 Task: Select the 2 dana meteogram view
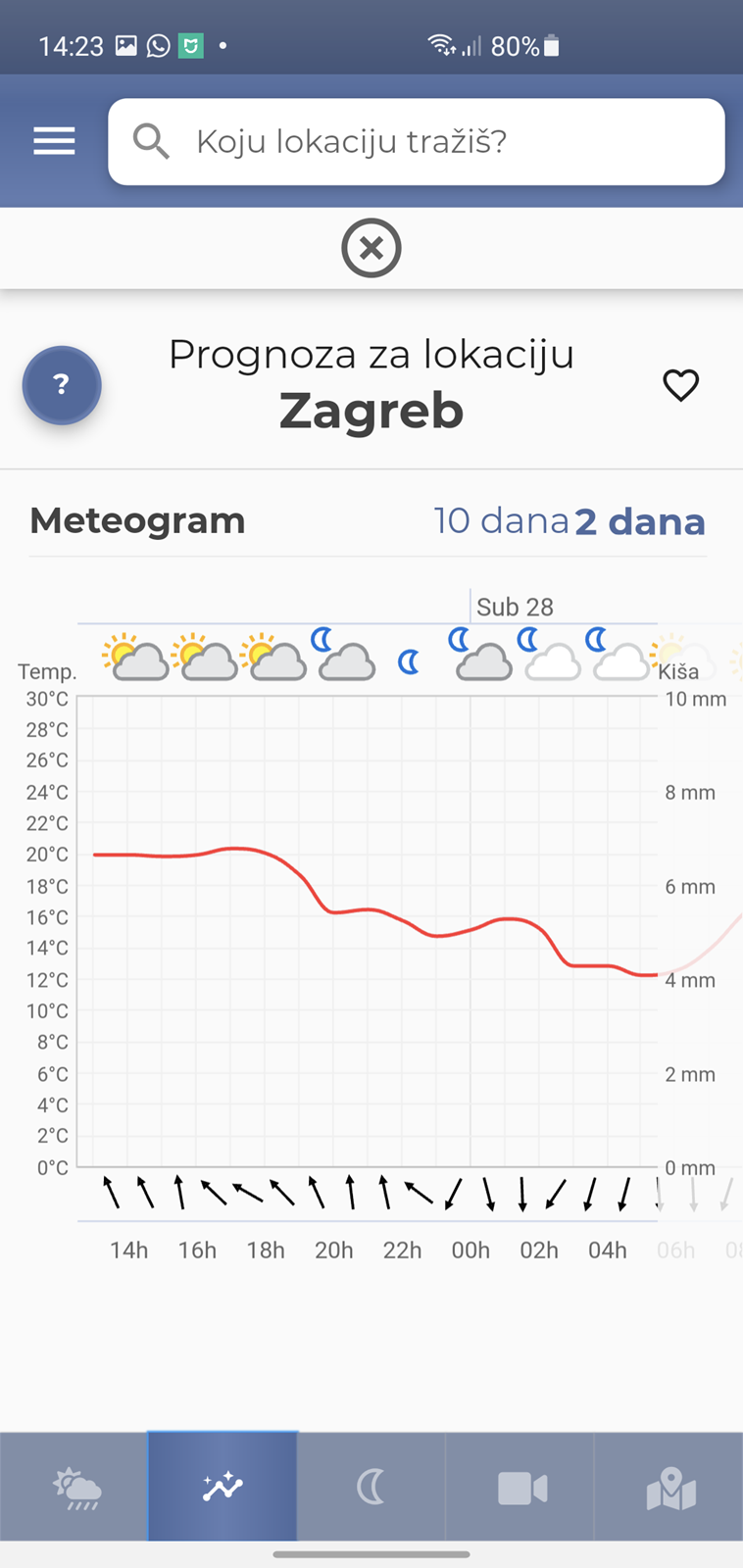point(640,521)
